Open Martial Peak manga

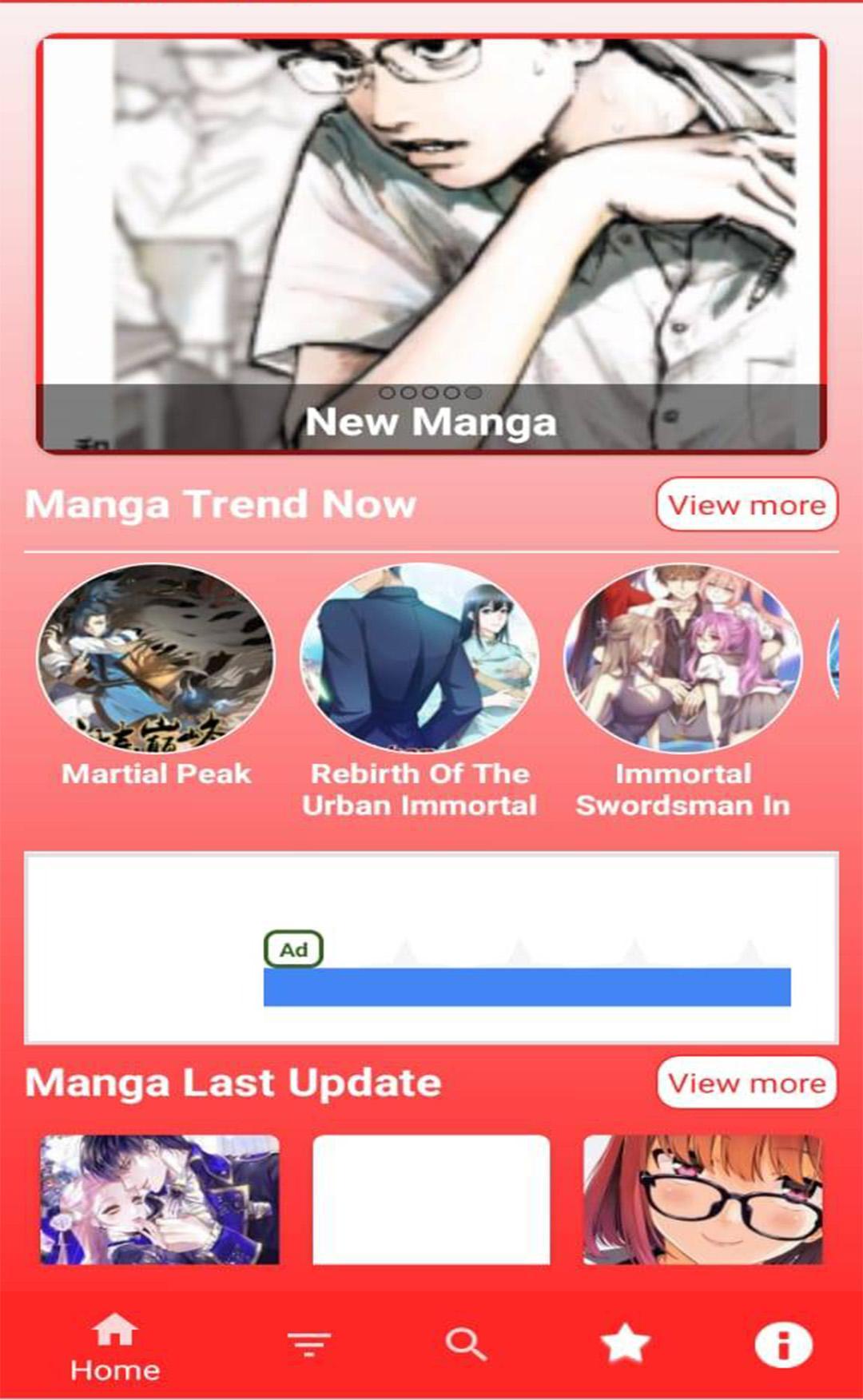(x=156, y=659)
